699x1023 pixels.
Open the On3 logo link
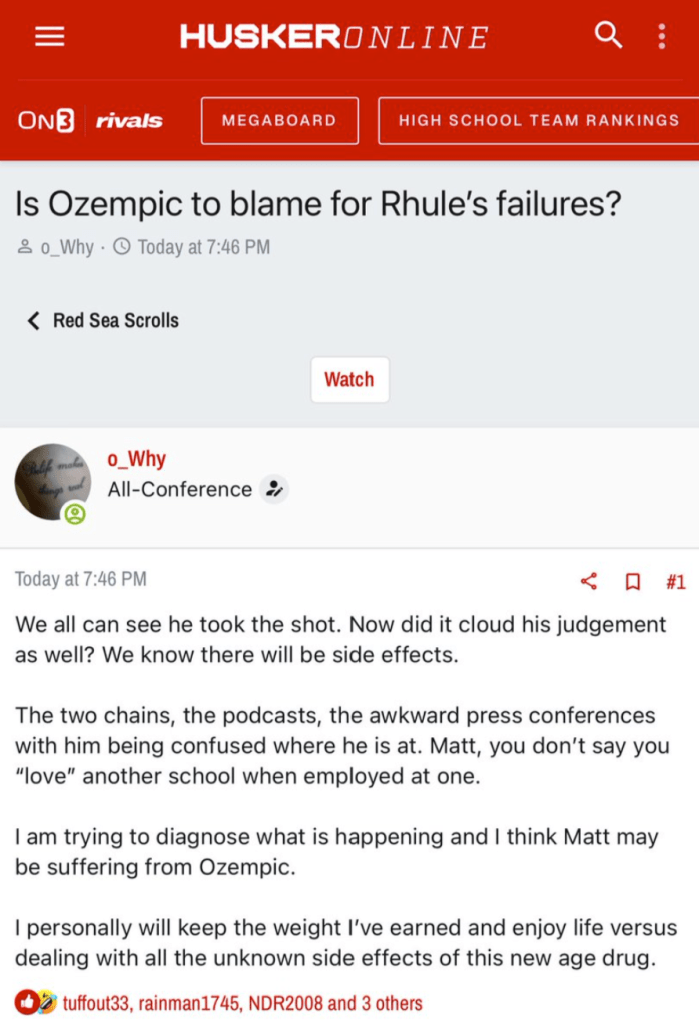[46, 120]
